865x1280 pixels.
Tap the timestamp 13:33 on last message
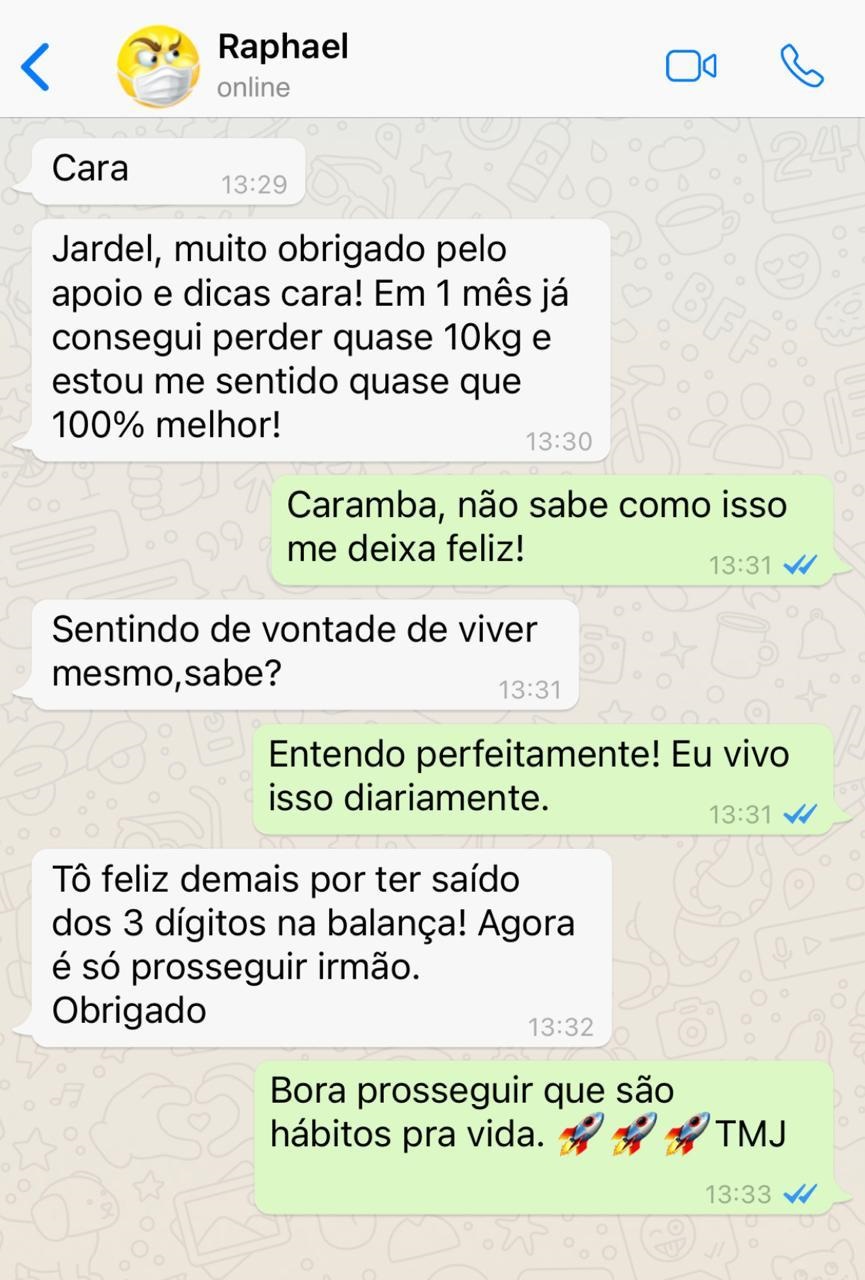(740, 1193)
